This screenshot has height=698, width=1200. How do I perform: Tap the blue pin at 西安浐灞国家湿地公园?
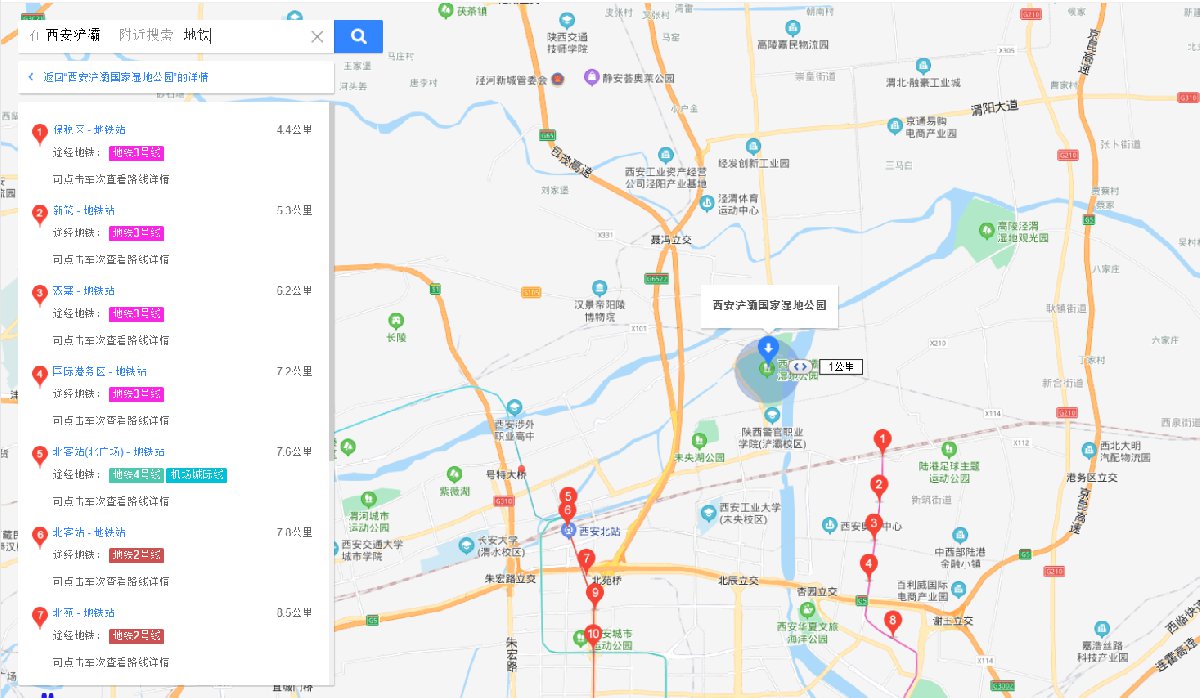click(768, 349)
